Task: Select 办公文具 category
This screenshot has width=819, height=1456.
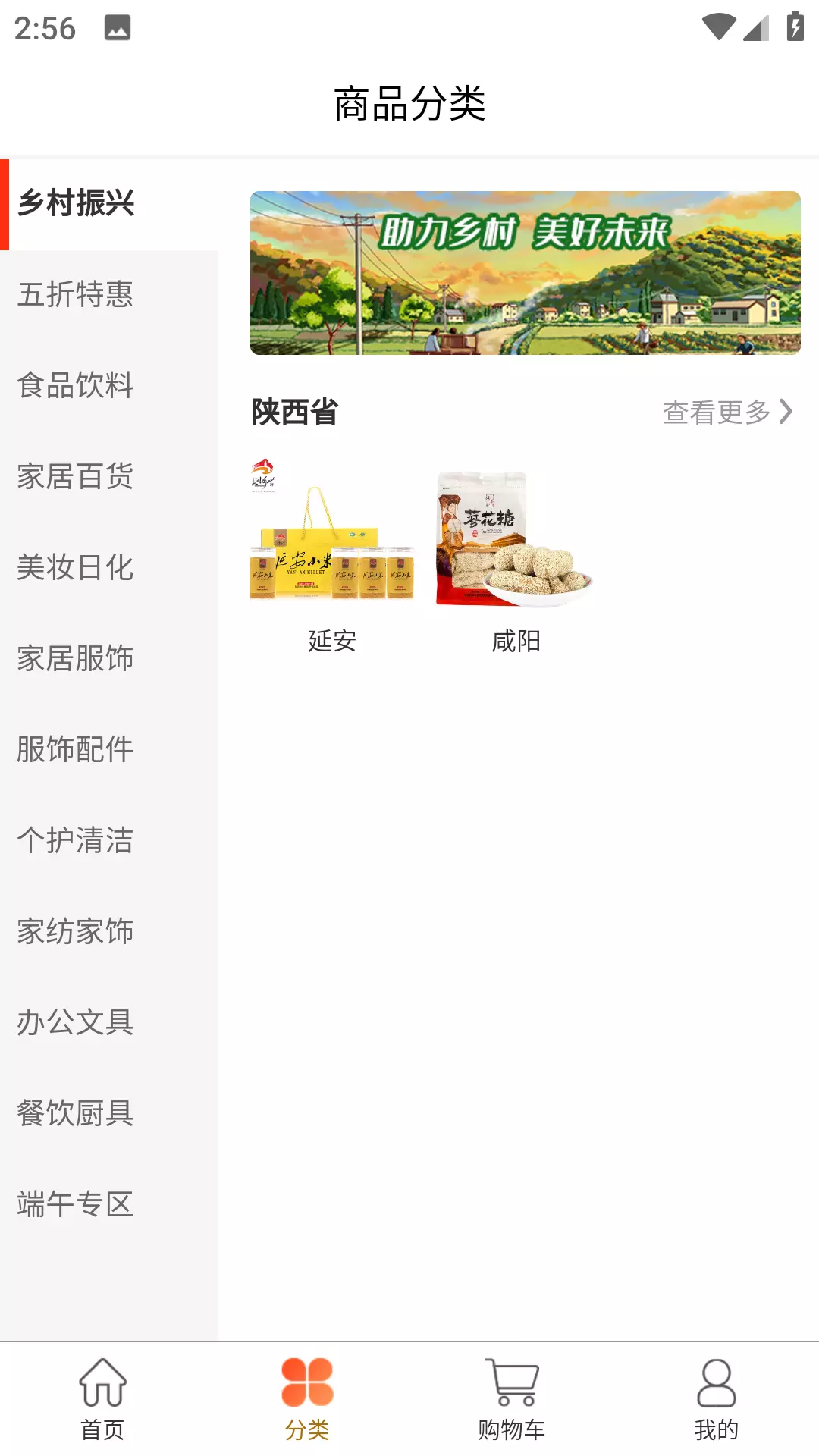Action: click(109, 1023)
